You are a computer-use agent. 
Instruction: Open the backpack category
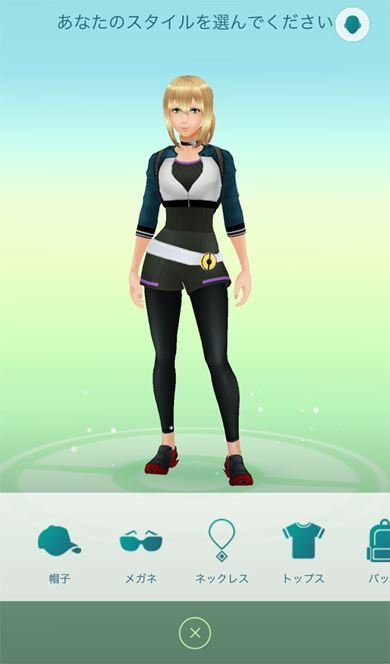pyautogui.click(x=378, y=553)
